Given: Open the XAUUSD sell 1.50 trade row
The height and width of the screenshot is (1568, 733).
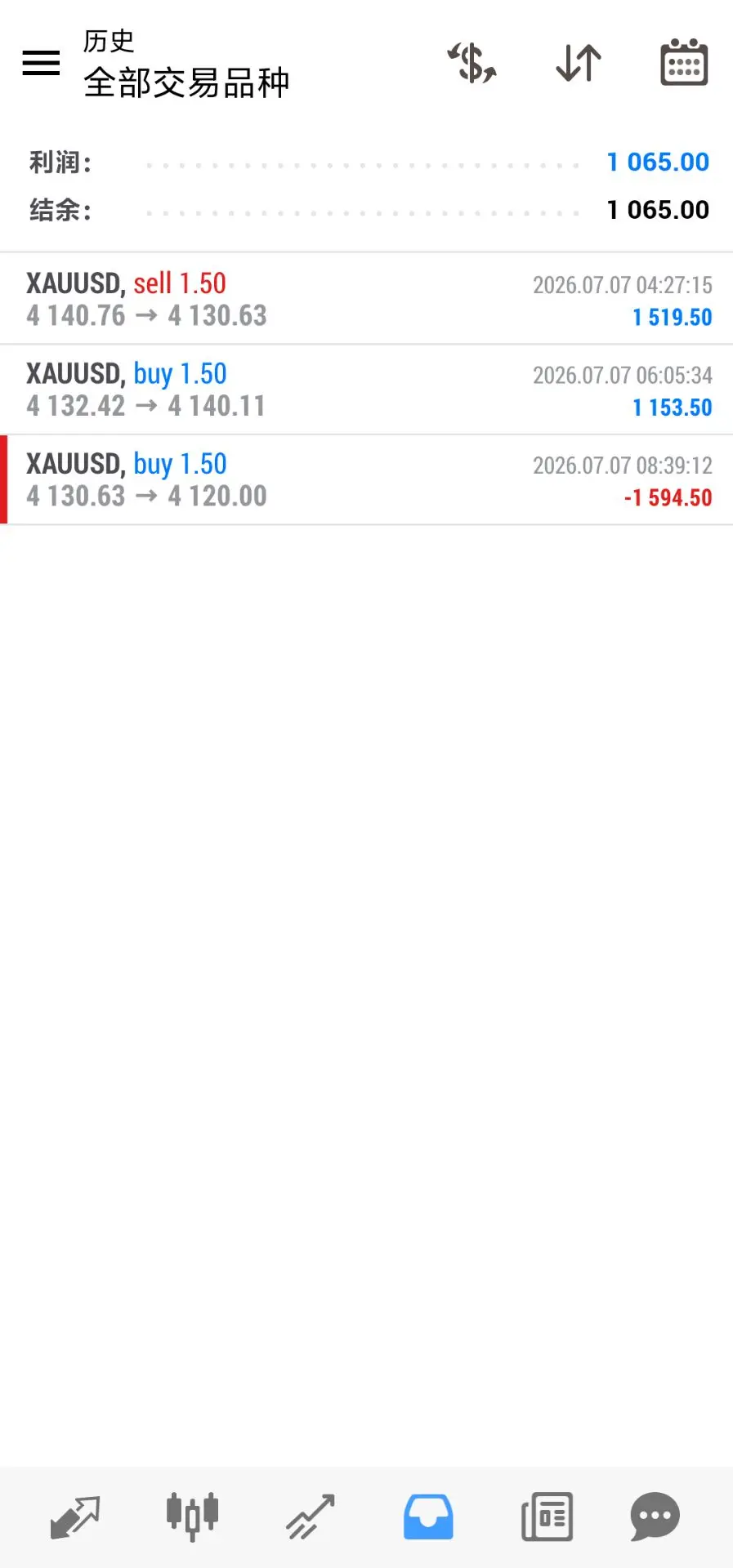Looking at the screenshot, I should (366, 299).
